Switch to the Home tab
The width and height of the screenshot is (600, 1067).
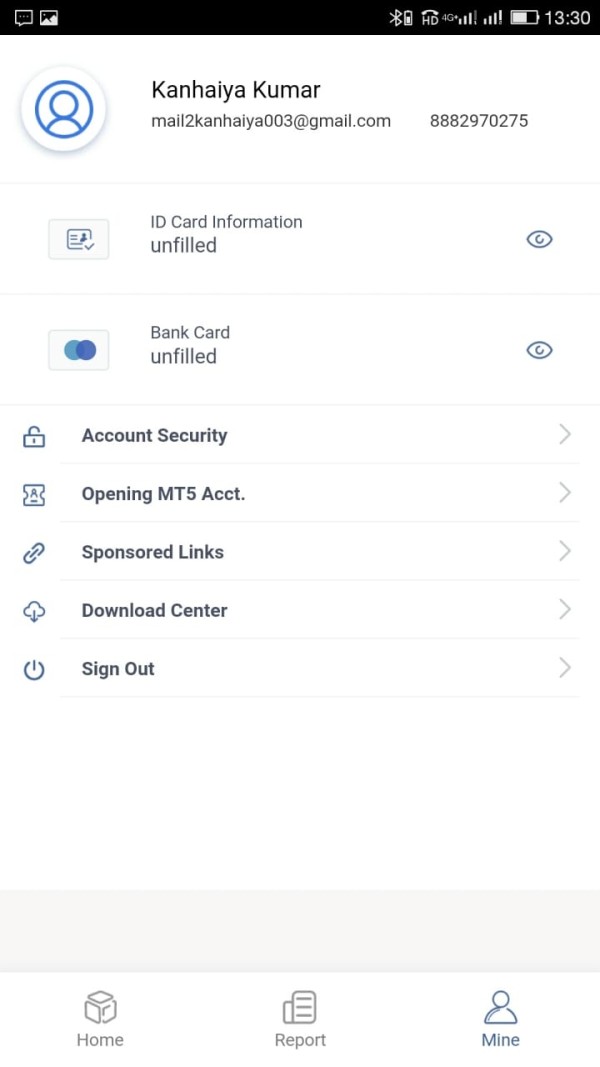click(100, 1019)
